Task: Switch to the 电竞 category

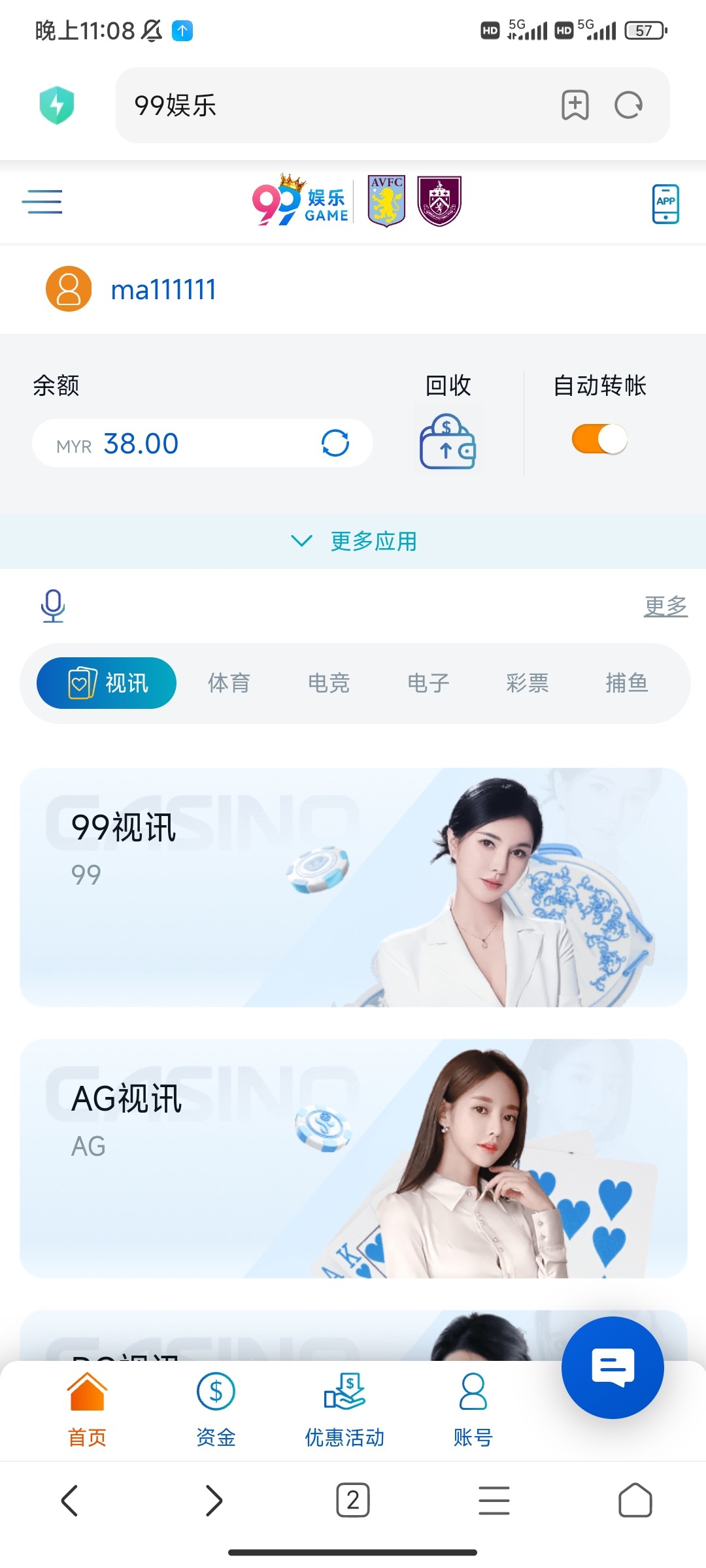Action: pyautogui.click(x=328, y=683)
